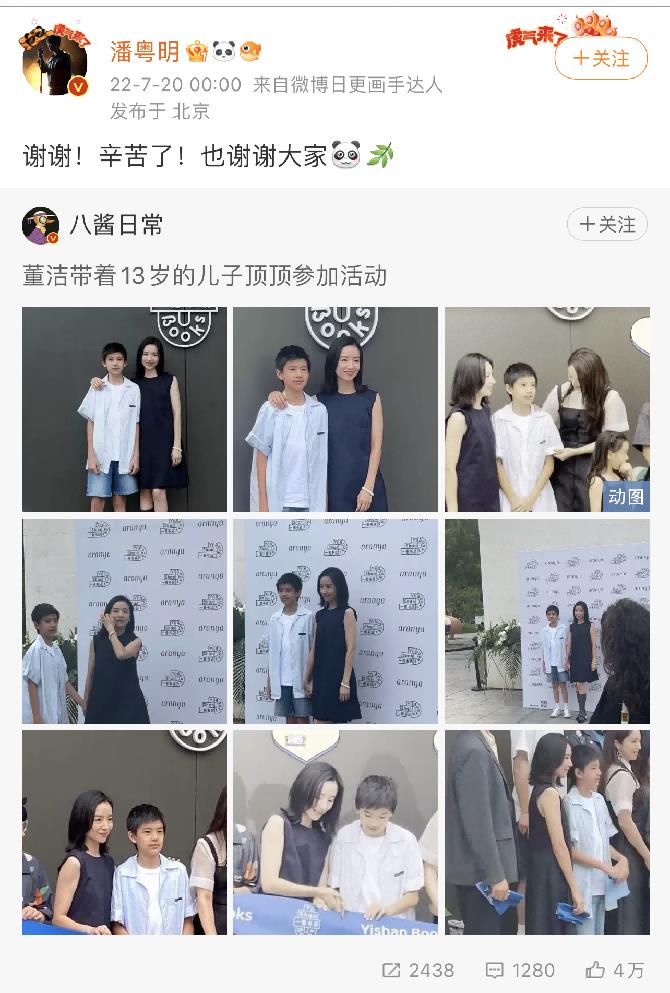Image resolution: width=670 pixels, height=993 pixels.
Task: Open 八酱日常's avatar
Action: pyautogui.click(x=41, y=226)
